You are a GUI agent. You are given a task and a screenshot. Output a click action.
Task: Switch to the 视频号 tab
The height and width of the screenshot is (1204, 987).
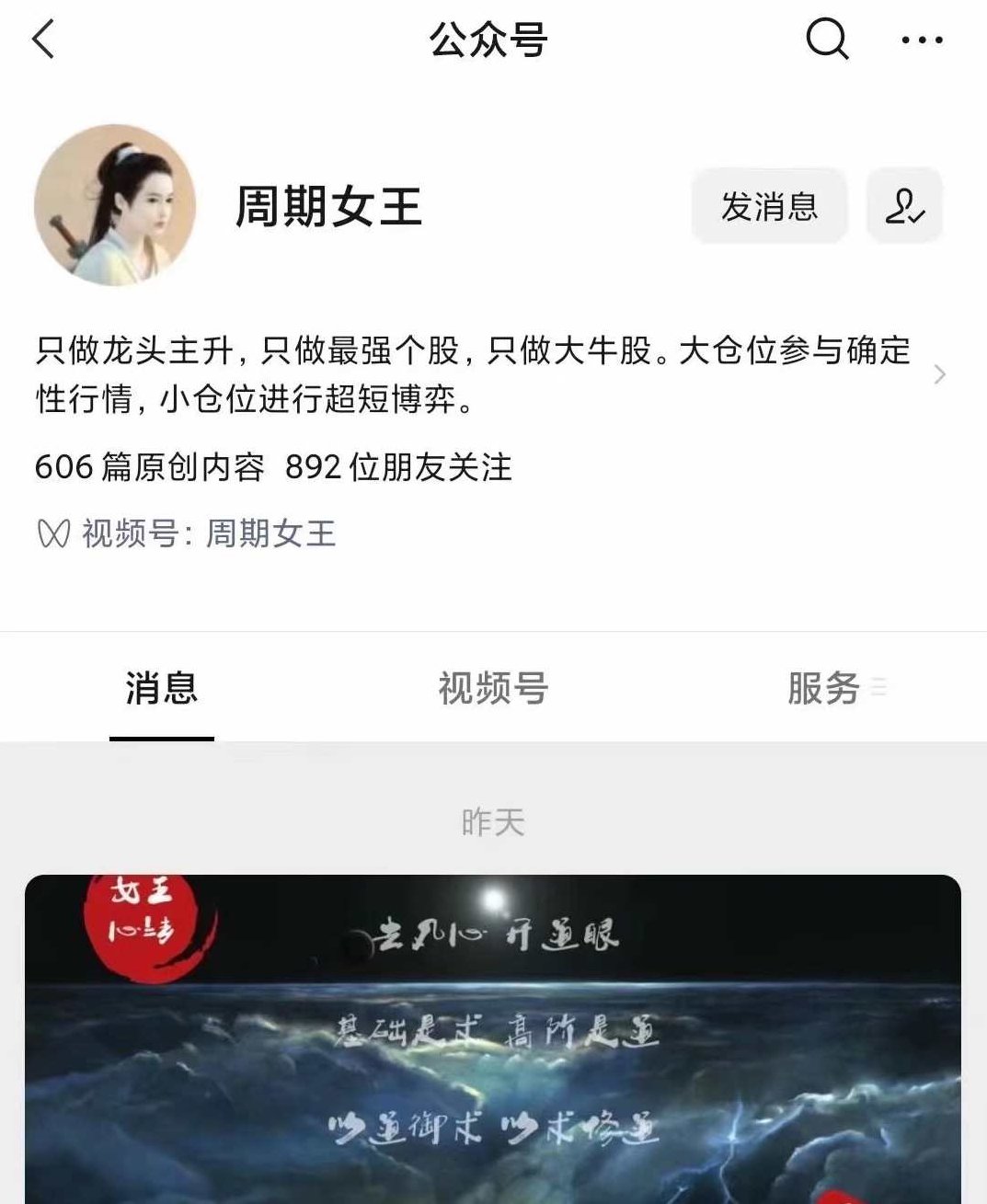[x=493, y=690]
